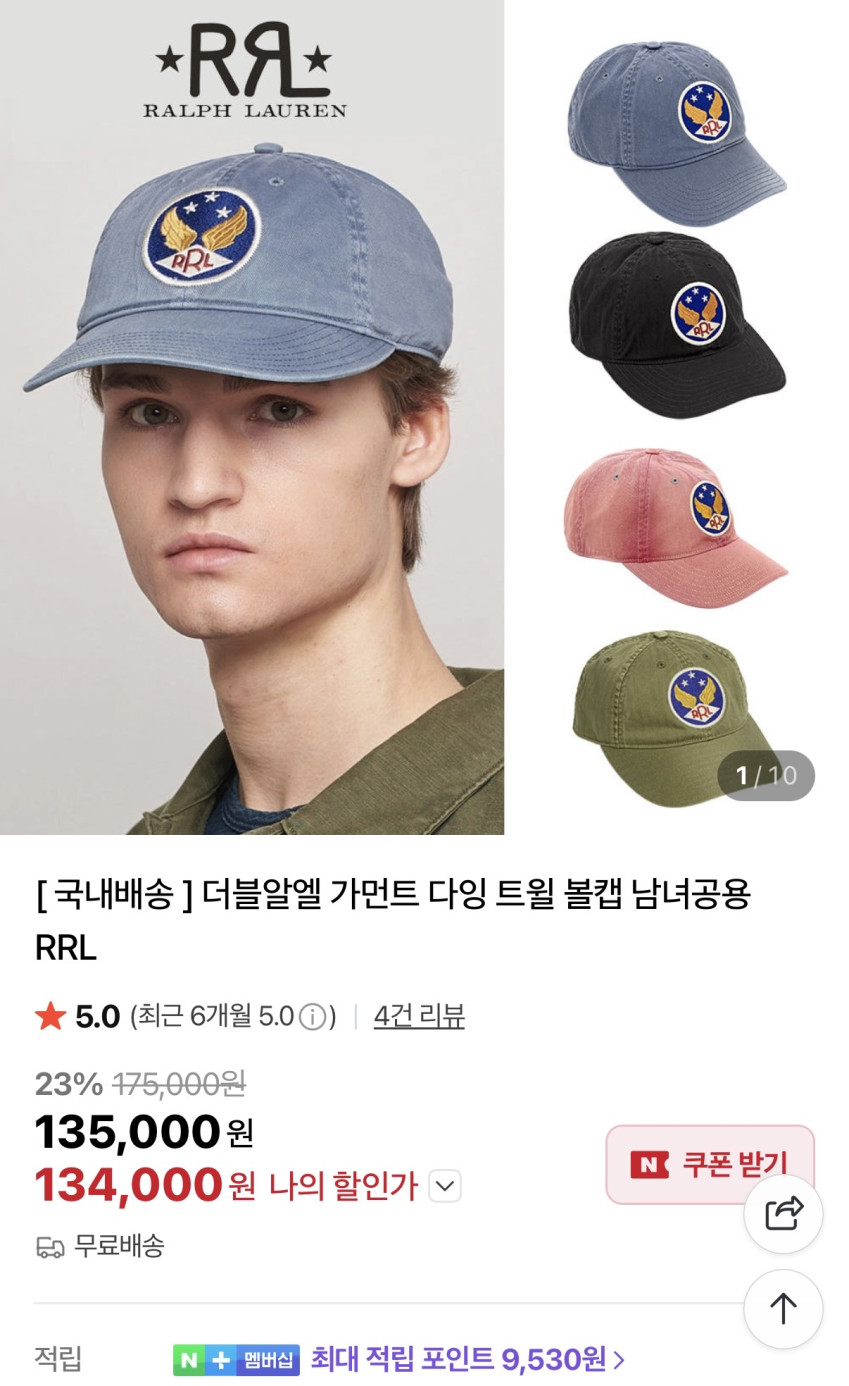Jump back to top with arrow button

coord(783,1309)
